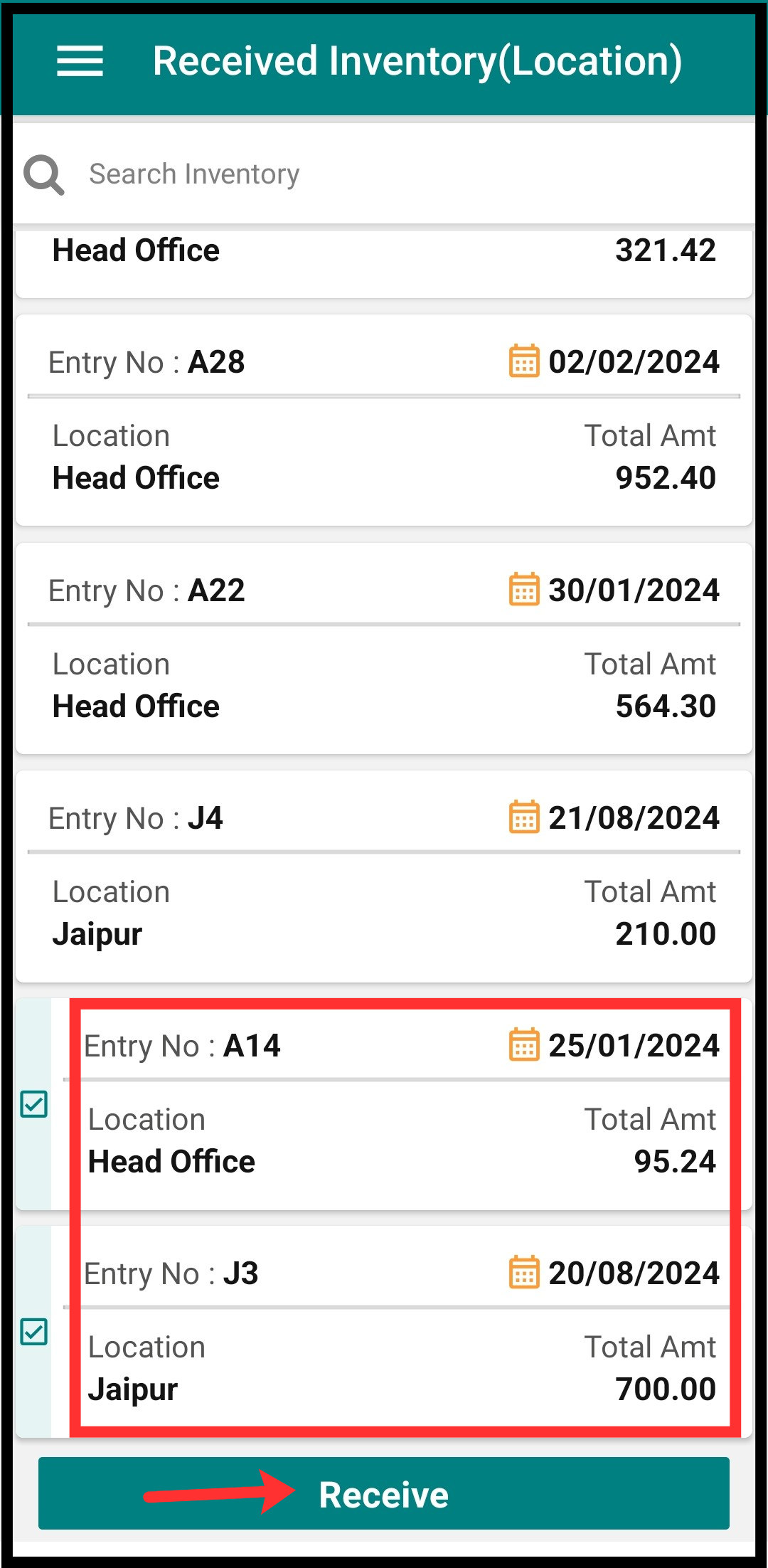
Task: Uncheck the checkbox for entry A14
Action: (x=34, y=1104)
